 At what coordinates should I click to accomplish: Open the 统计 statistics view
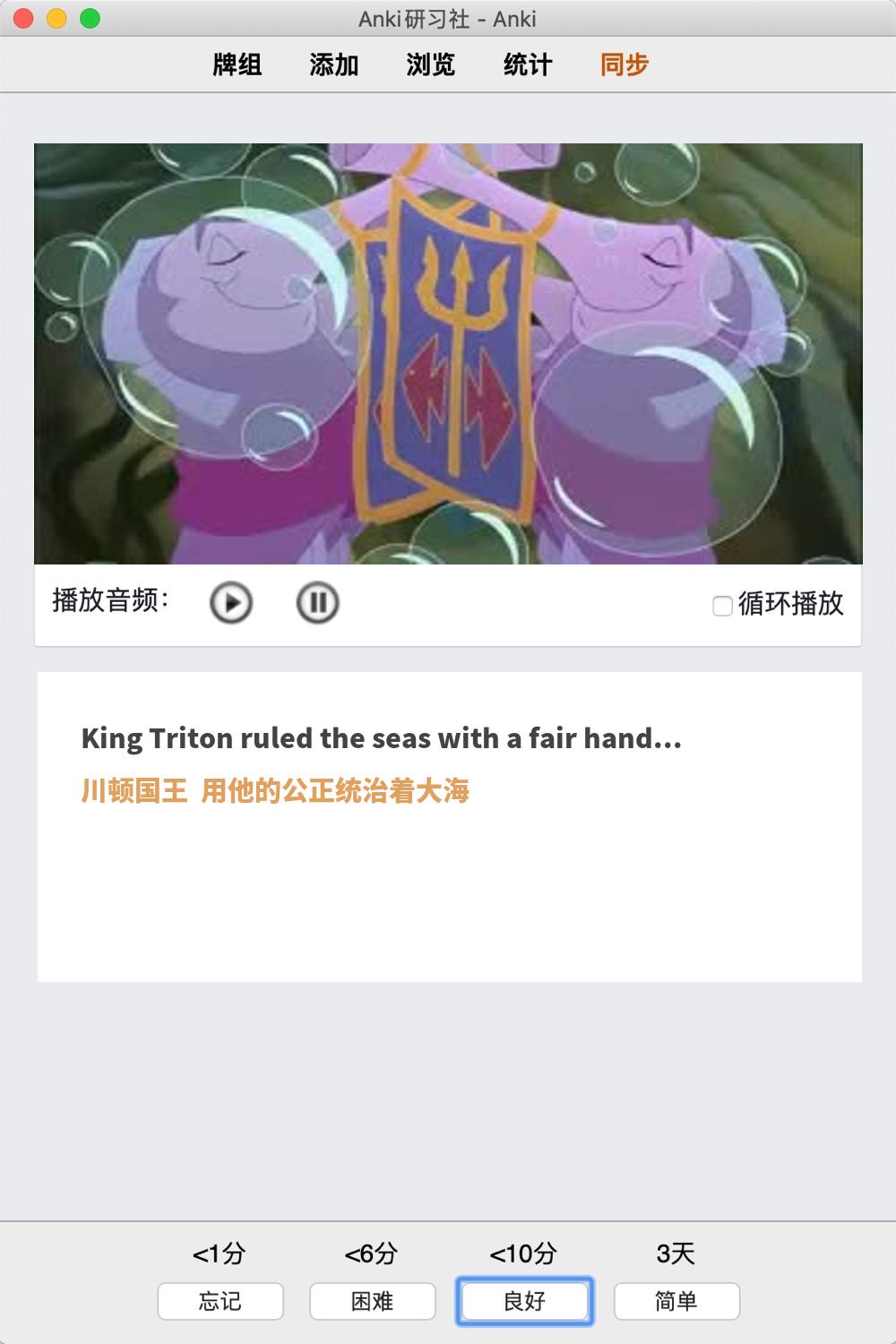click(527, 65)
